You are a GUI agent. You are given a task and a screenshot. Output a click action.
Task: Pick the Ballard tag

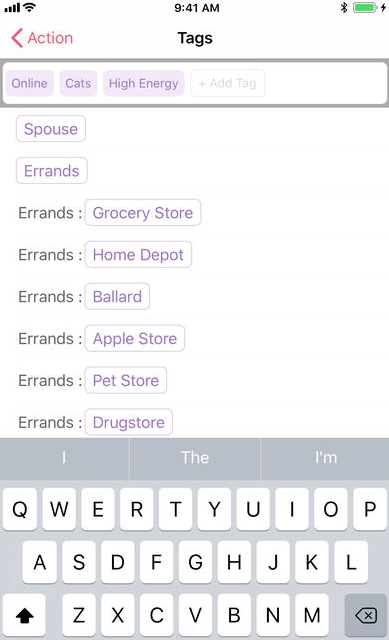click(117, 296)
